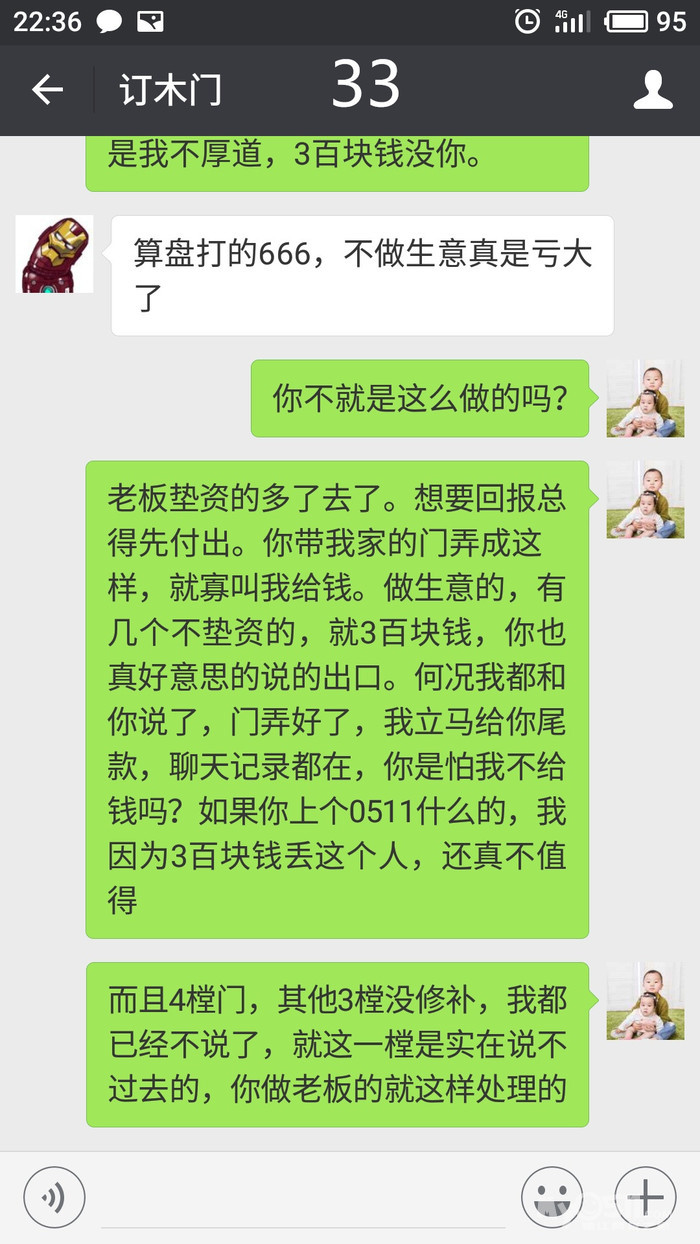Image resolution: width=700 pixels, height=1244 pixels.
Task: View the Iron Man avatar contact profile
Action: (x=54, y=254)
